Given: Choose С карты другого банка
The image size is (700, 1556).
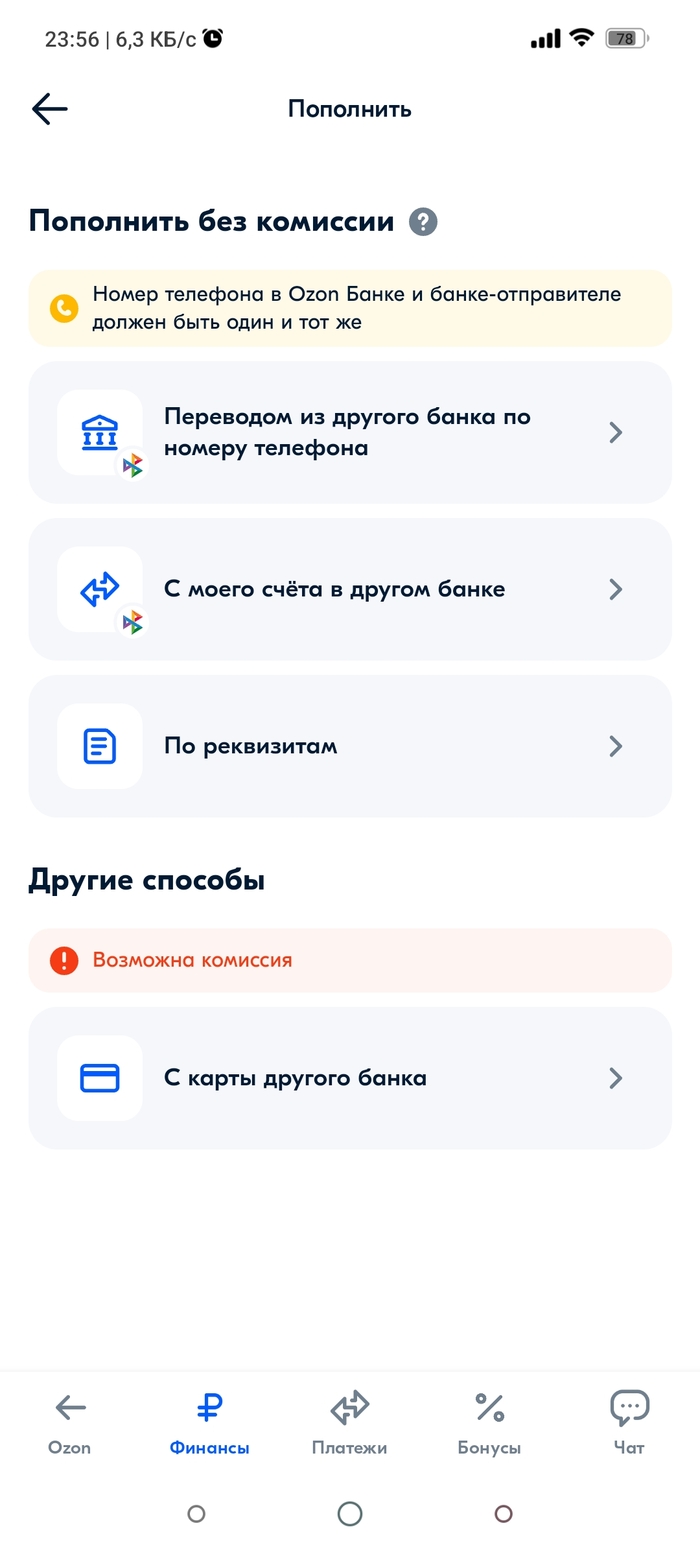Looking at the screenshot, I should pos(349,1078).
